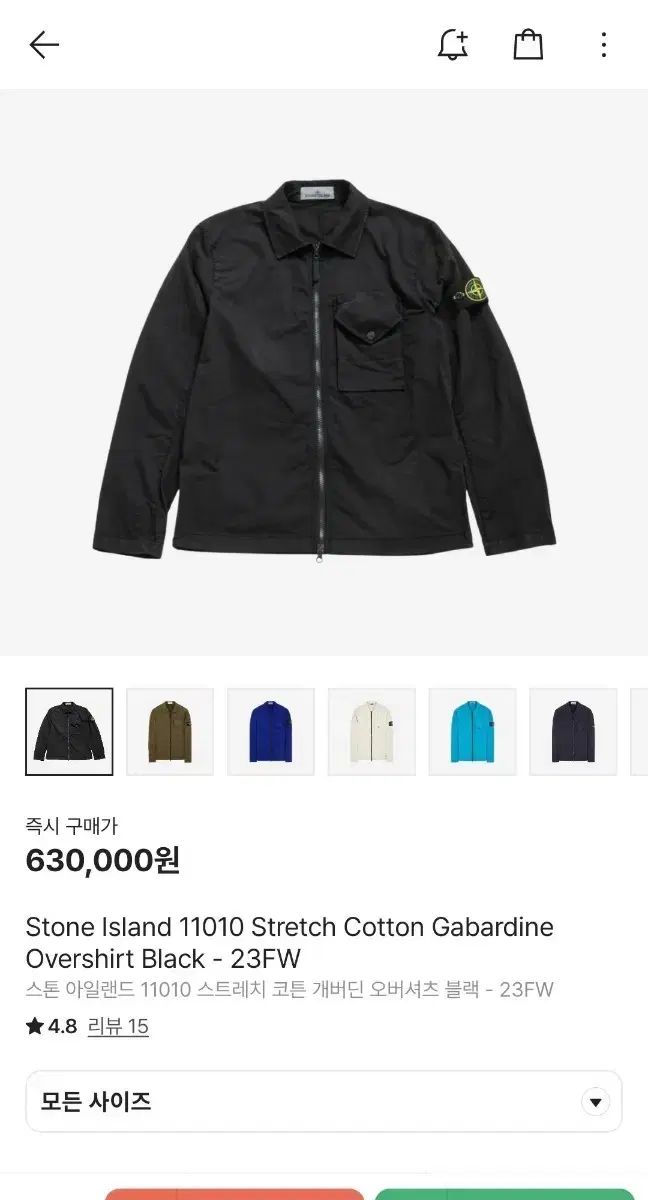Viewport: 648px width, 1200px height.
Task: Select the royal blue overshirt thumbnail
Action: pos(271,731)
